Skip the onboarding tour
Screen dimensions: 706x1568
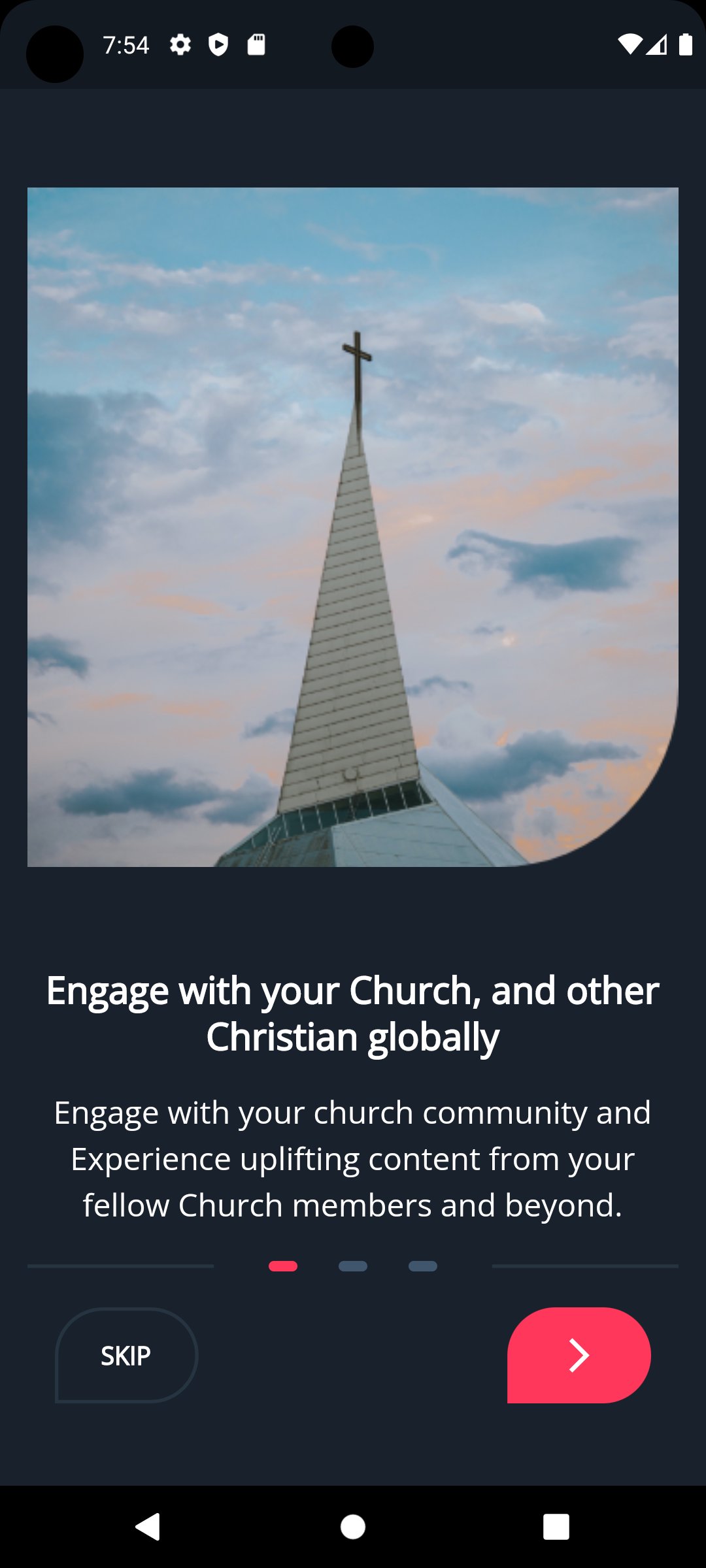[127, 1356]
